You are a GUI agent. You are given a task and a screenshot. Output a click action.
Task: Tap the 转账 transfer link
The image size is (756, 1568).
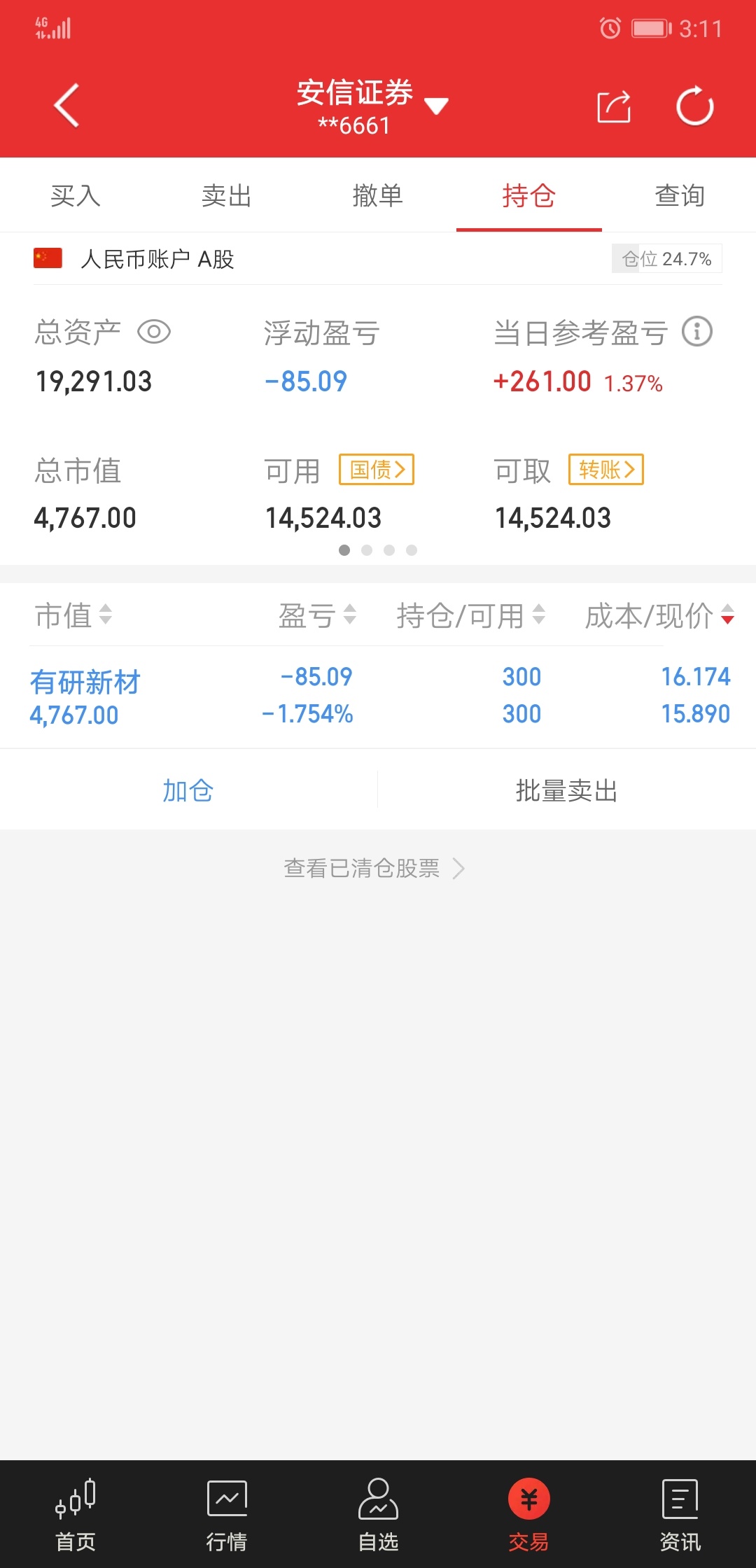point(606,469)
